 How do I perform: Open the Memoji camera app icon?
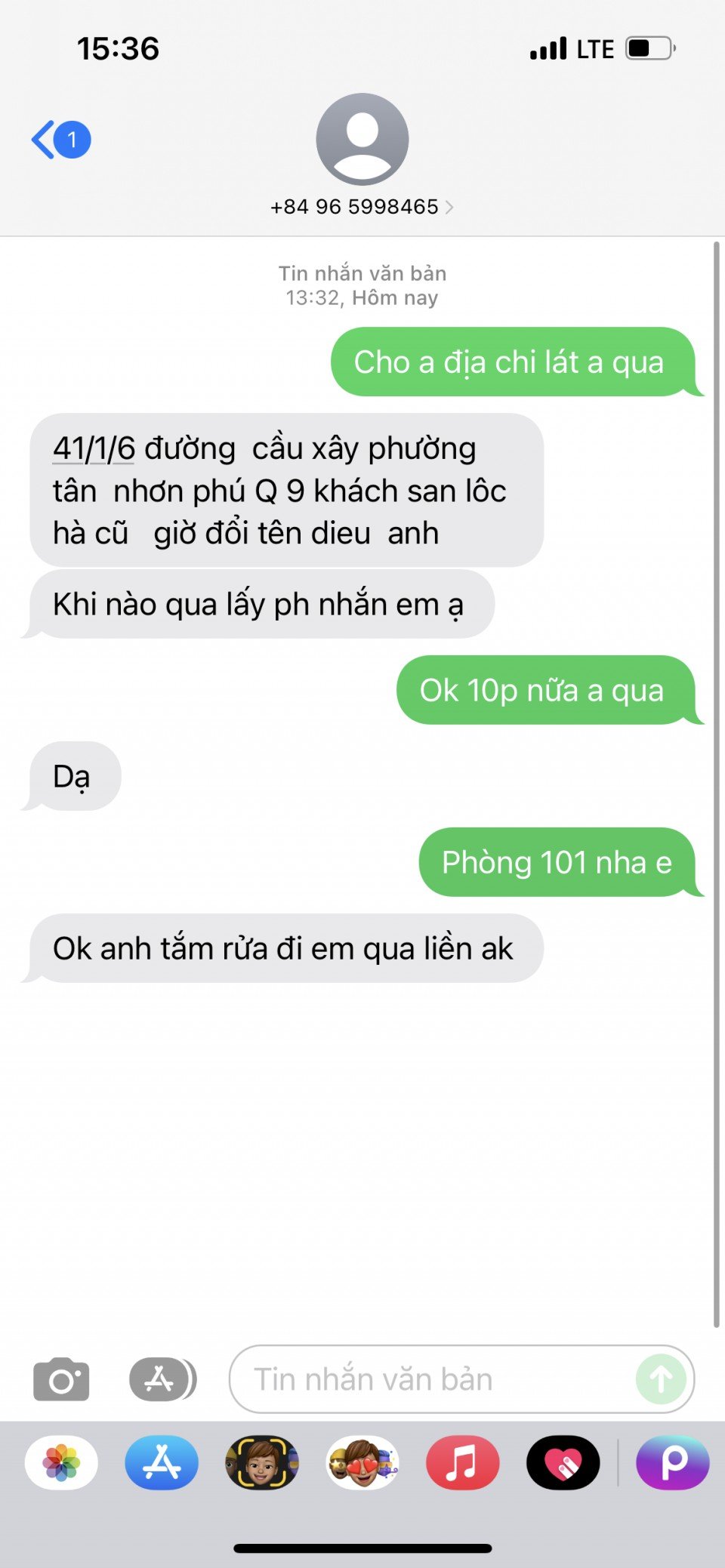[262, 1462]
